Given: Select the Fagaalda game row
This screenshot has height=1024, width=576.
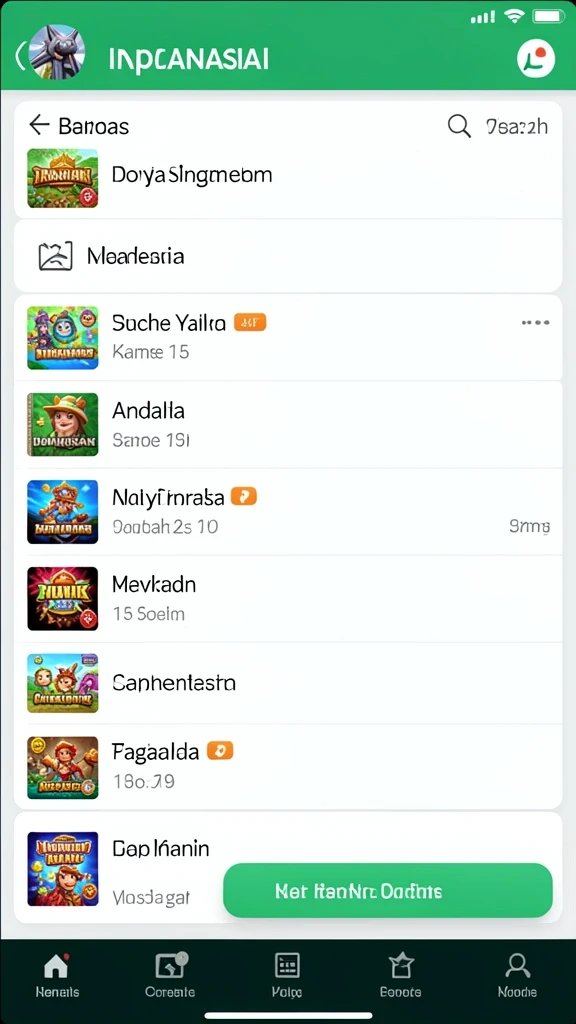Looking at the screenshot, I should pos(288,767).
